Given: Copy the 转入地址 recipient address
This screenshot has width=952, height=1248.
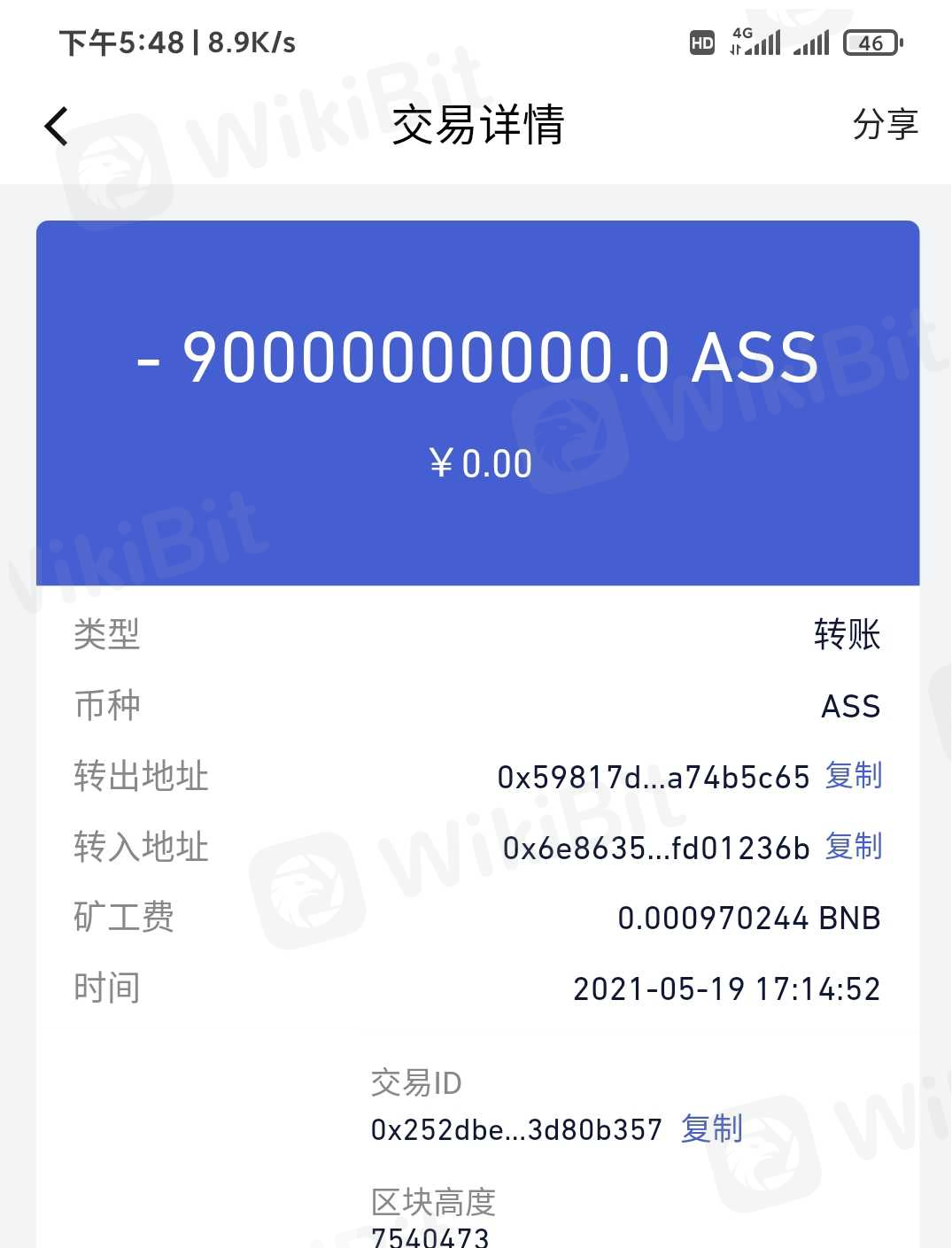Looking at the screenshot, I should [x=853, y=847].
